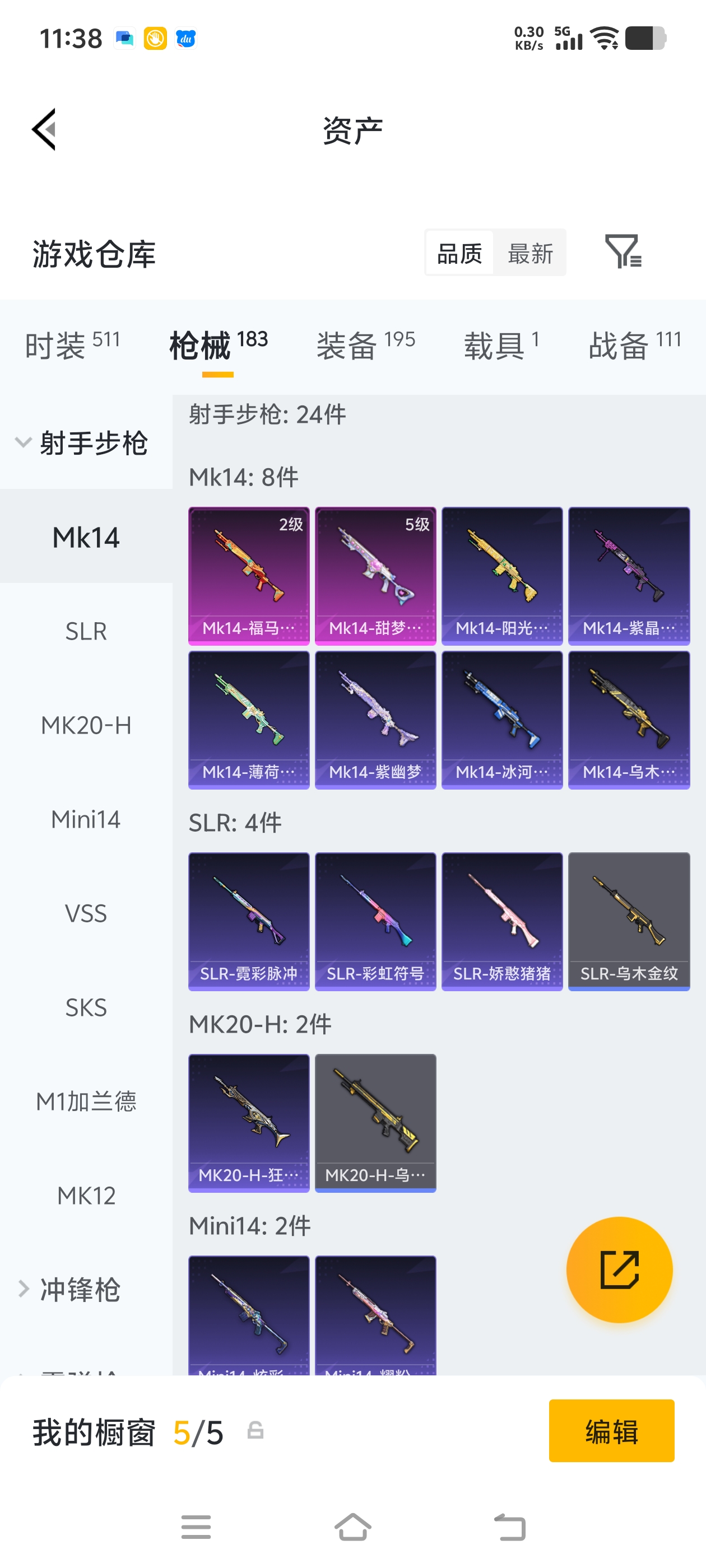Go to the system home screen

pos(352,1527)
